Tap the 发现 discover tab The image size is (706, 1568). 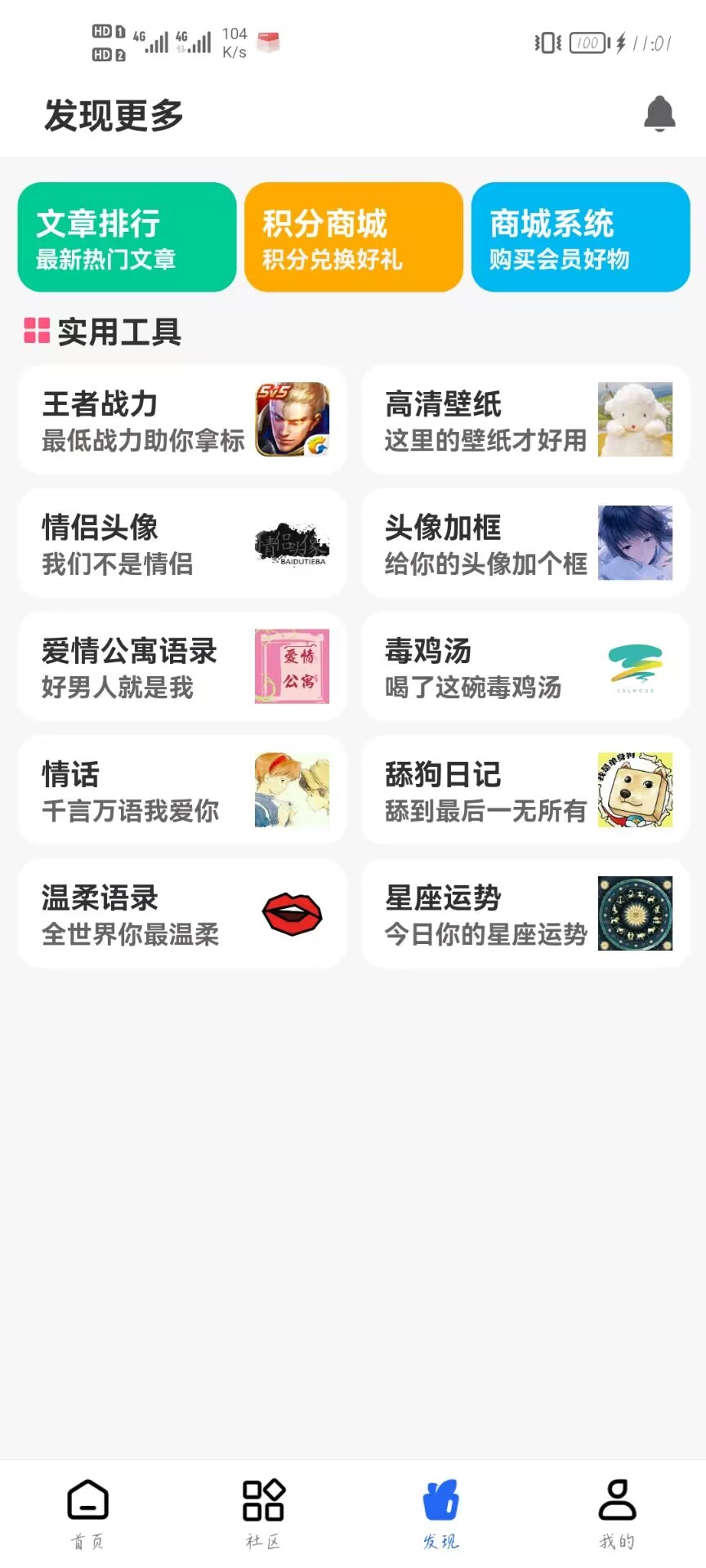tap(441, 1513)
